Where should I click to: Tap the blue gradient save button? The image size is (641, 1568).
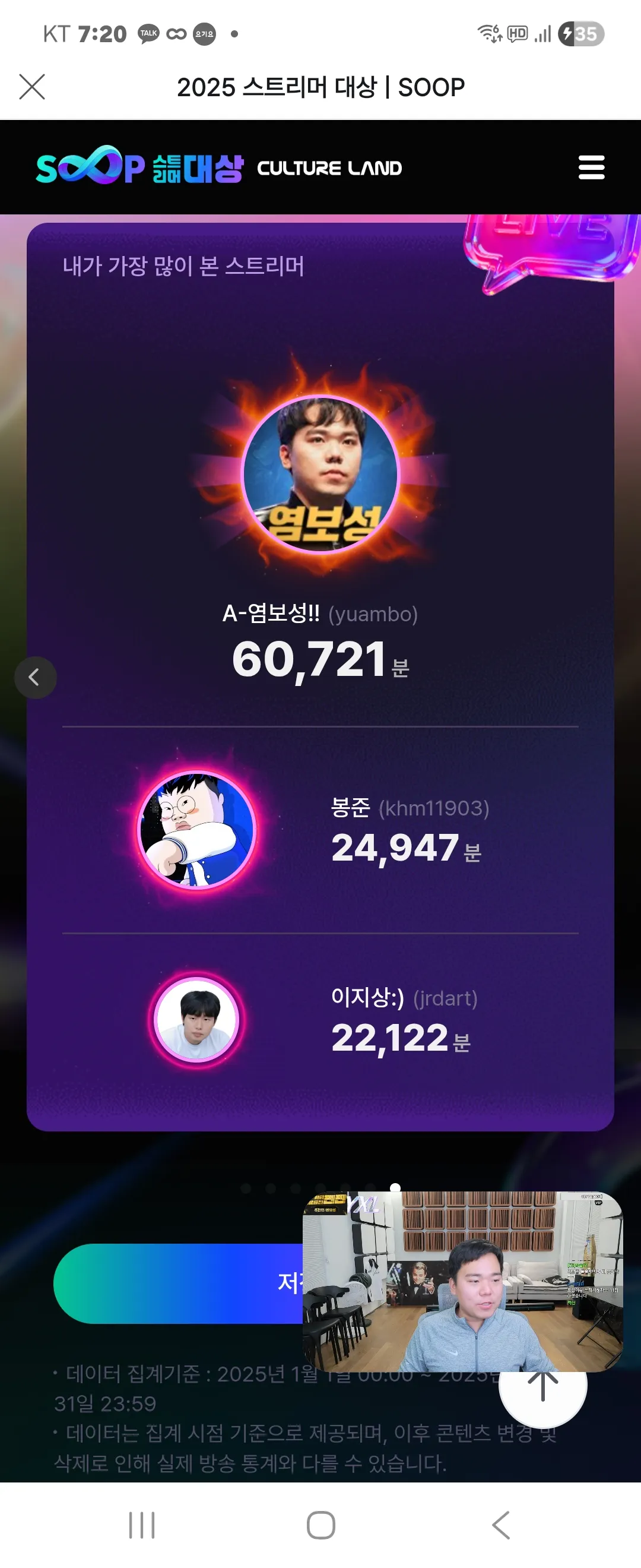point(177,1283)
